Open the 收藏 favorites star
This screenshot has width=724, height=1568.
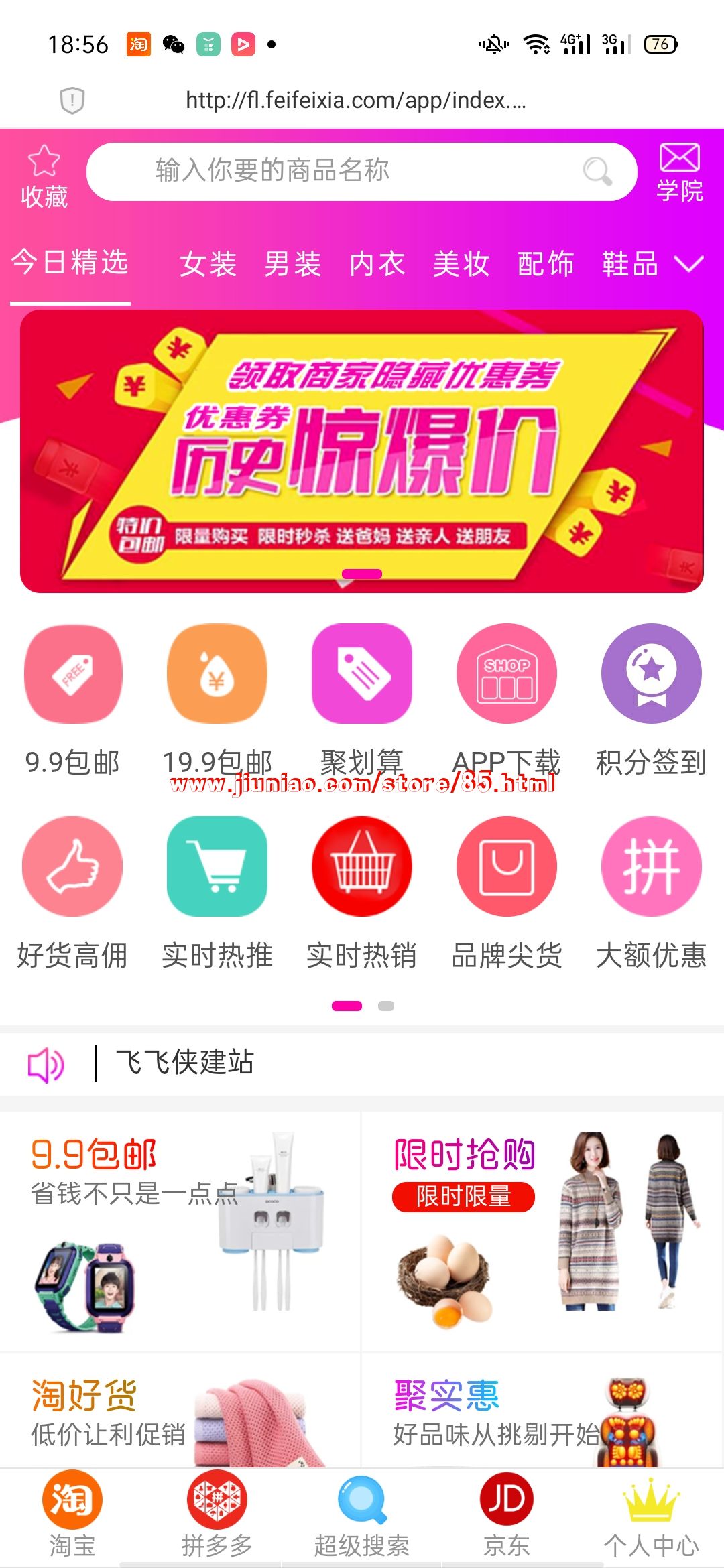(44, 176)
